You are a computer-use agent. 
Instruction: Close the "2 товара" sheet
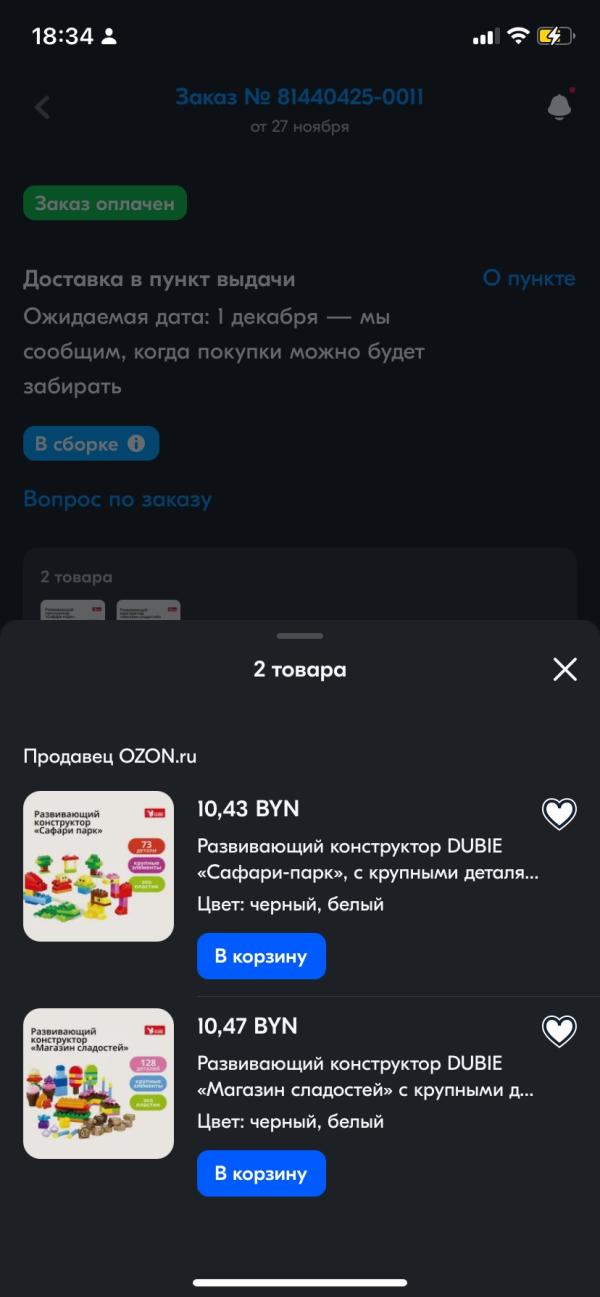pyautogui.click(x=565, y=669)
